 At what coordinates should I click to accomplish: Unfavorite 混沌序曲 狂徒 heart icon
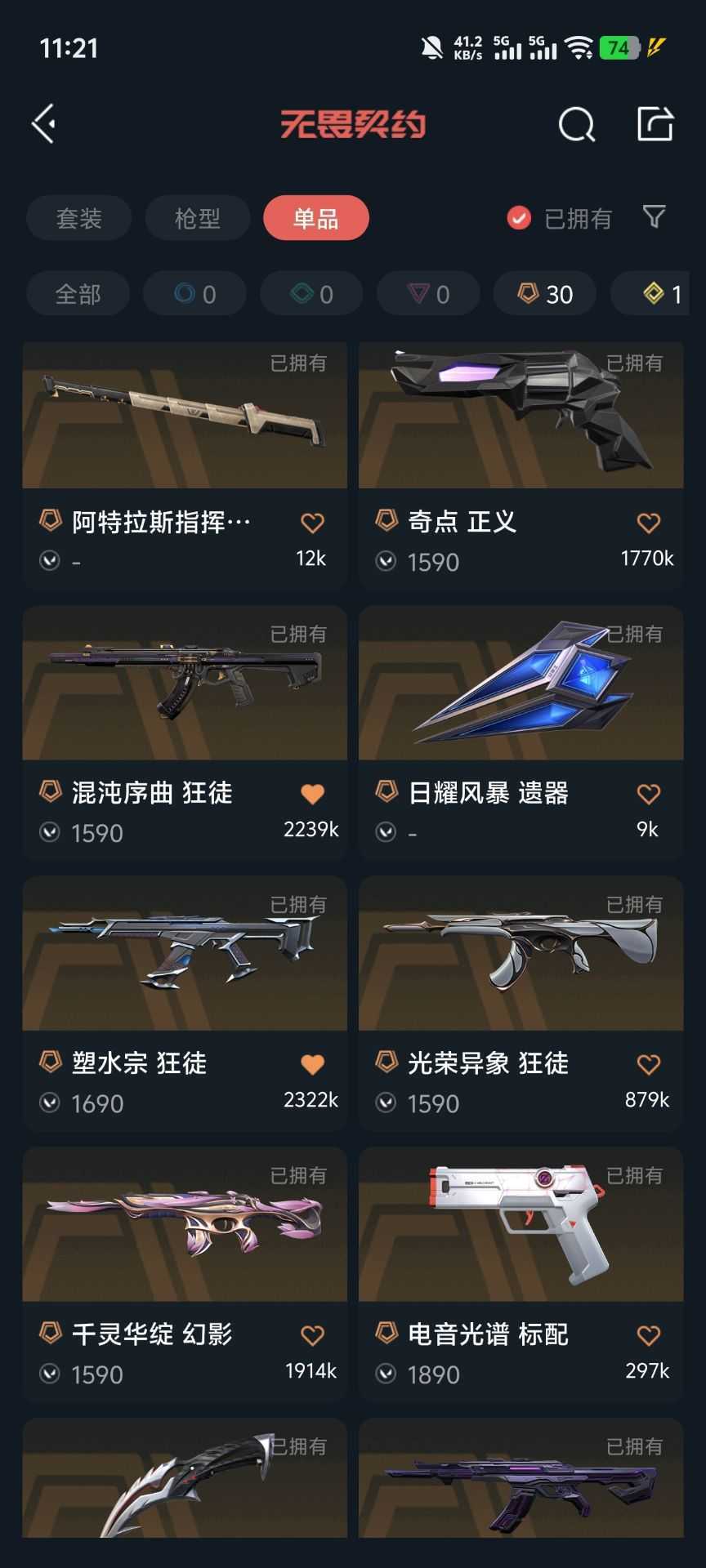click(312, 793)
